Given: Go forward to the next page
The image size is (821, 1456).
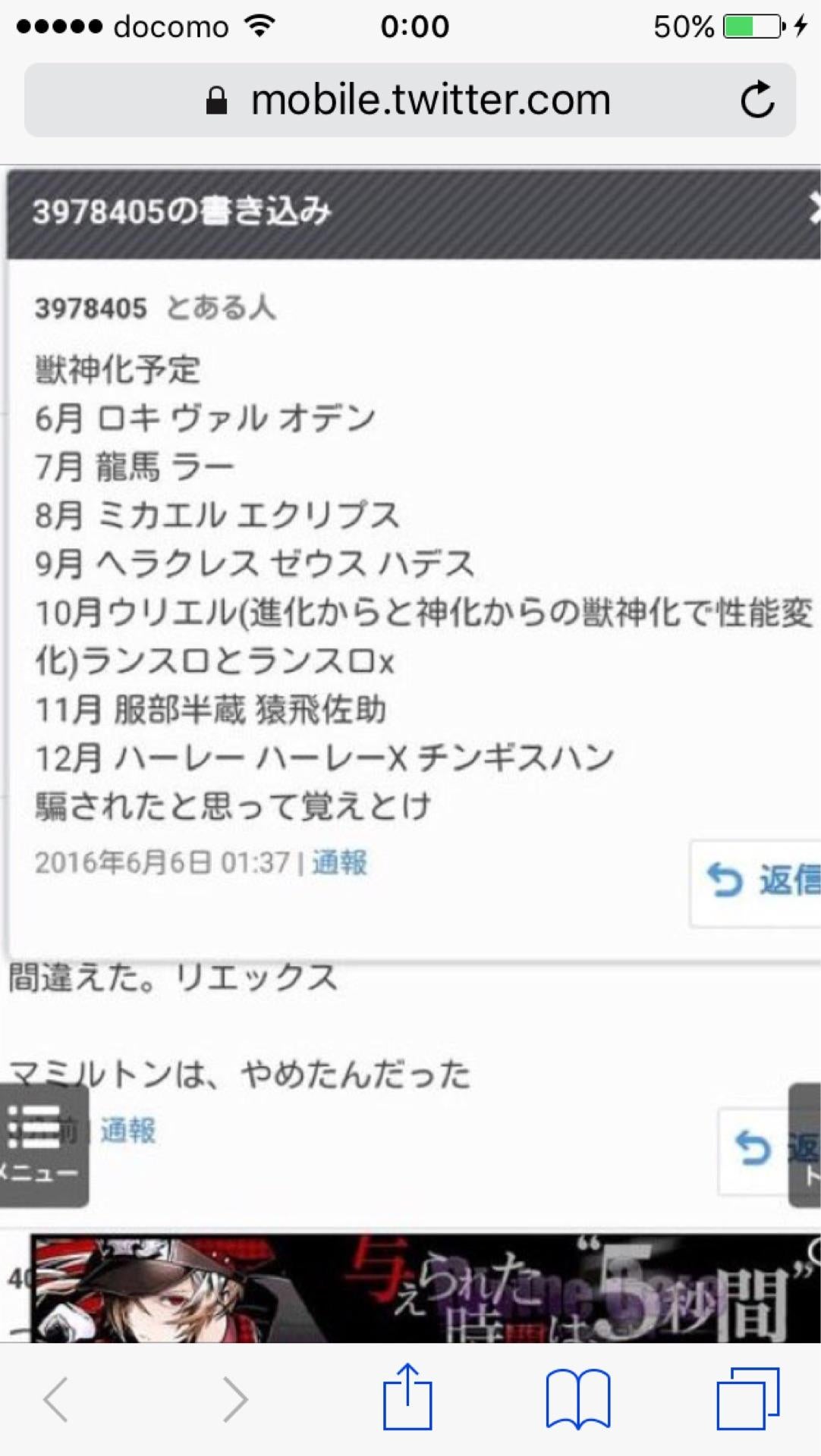Looking at the screenshot, I should [x=235, y=1399].
